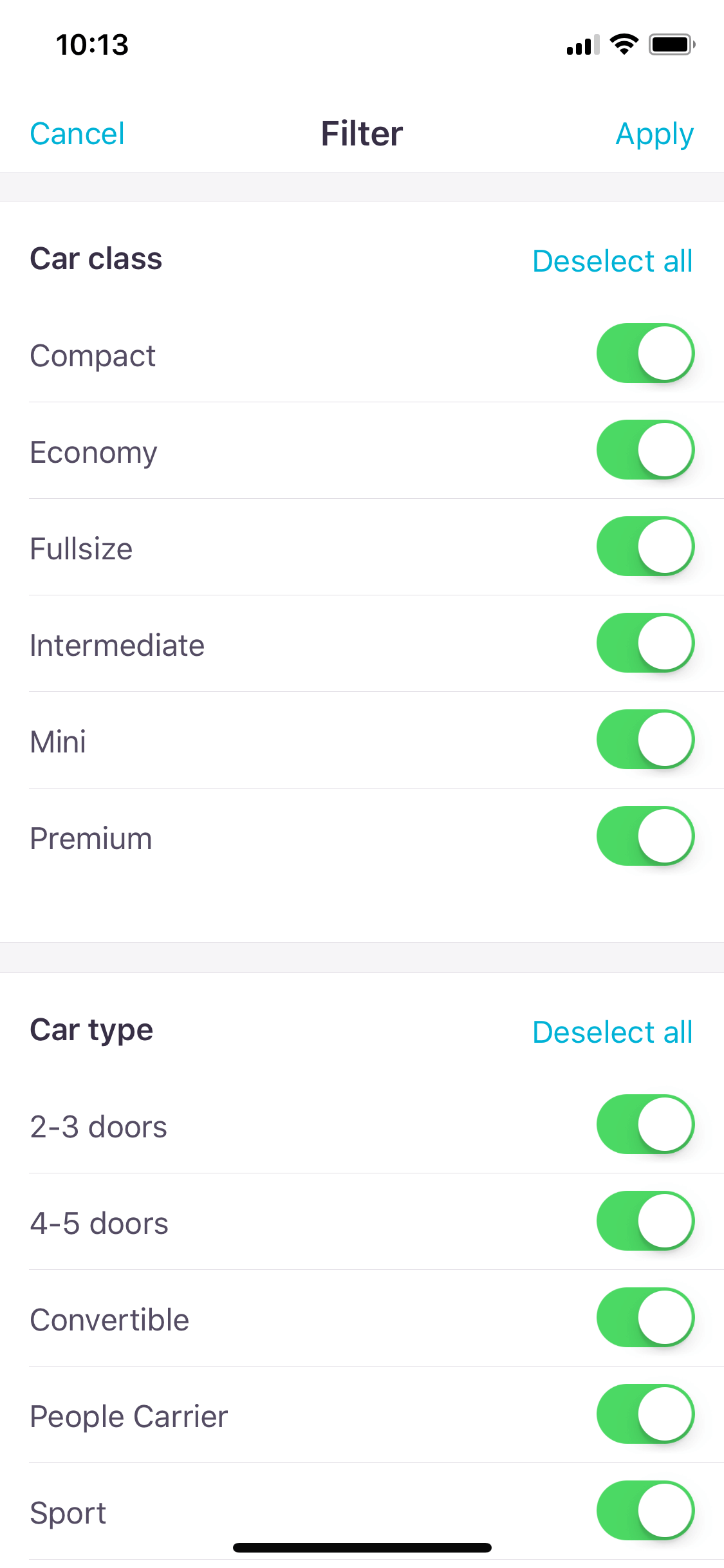724x1568 pixels.
Task: Toggle the Sport car type
Action: [645, 1511]
